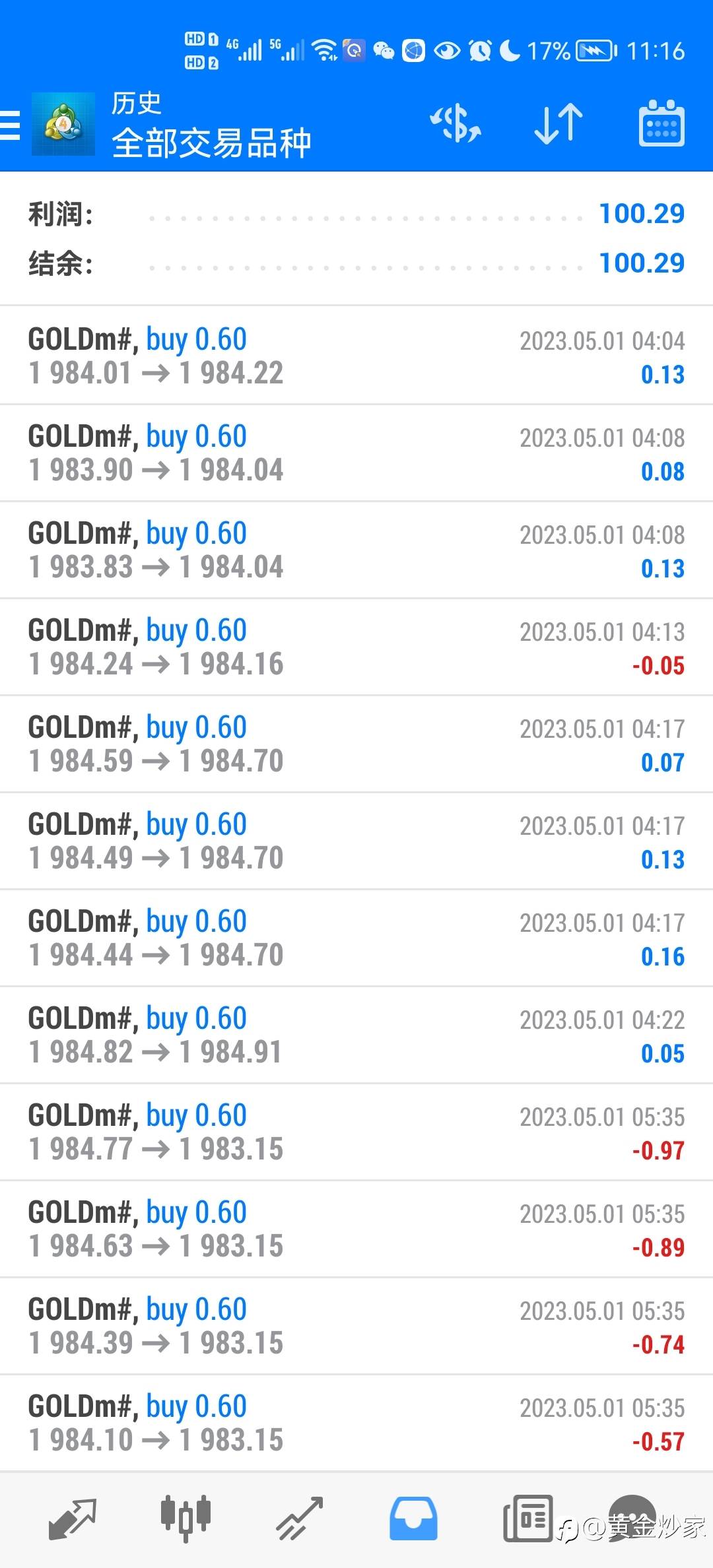Image resolution: width=713 pixels, height=1568 pixels.
Task: Open the trade with loss -0.74
Action: 356,1326
